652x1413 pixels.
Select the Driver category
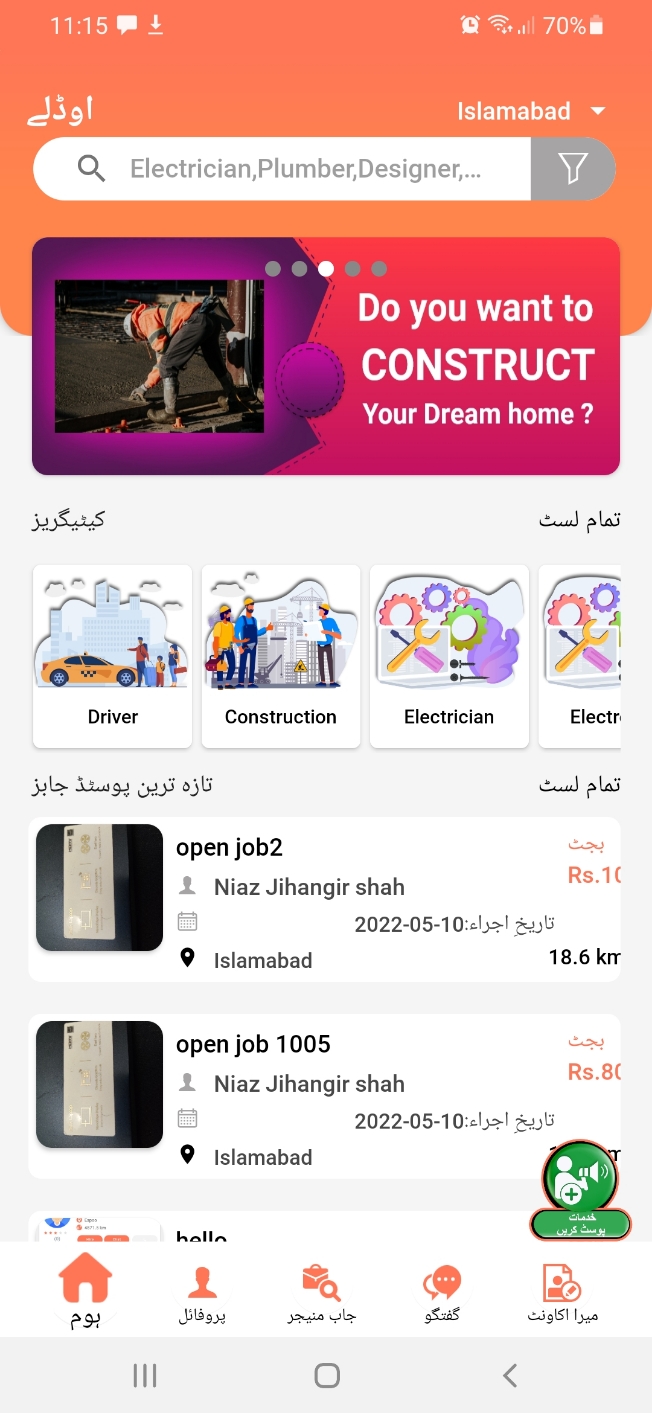click(x=113, y=656)
